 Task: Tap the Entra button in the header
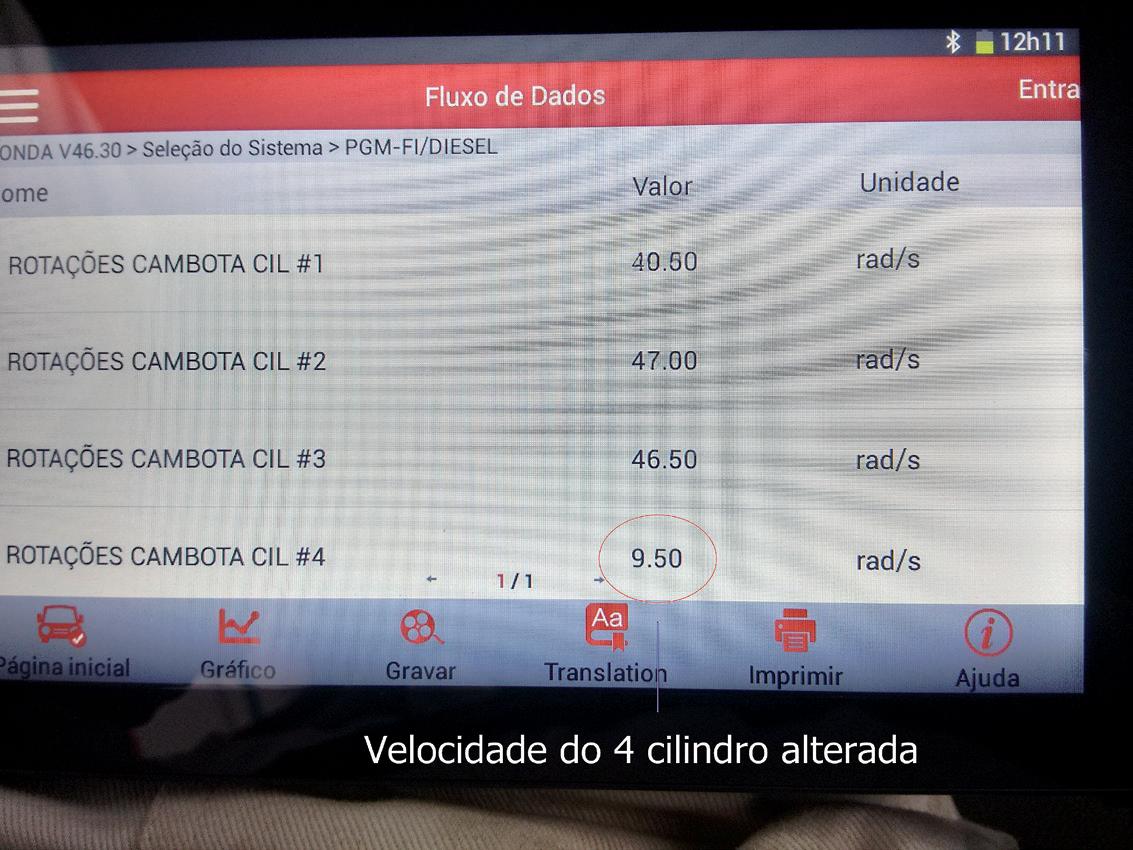pos(1048,90)
